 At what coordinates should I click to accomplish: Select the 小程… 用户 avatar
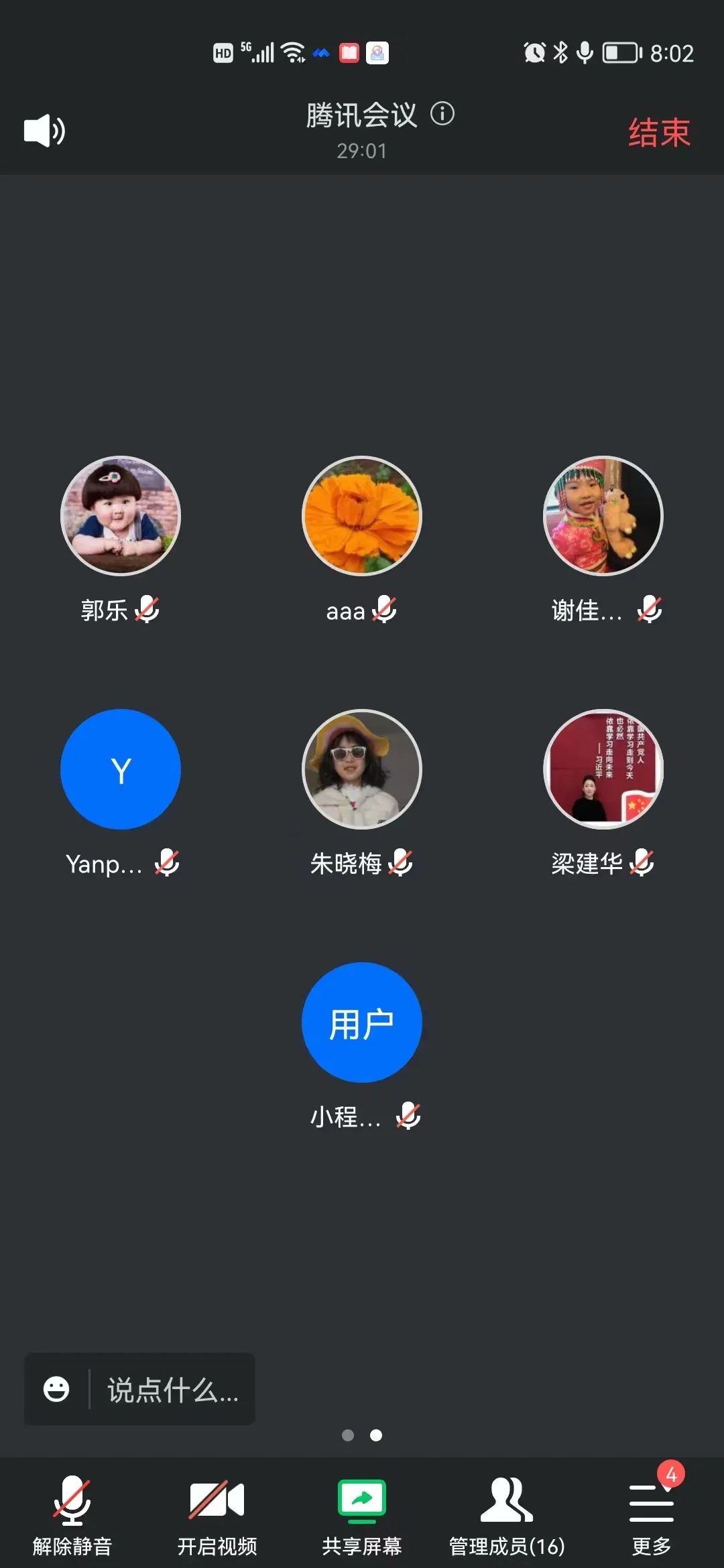(x=362, y=1023)
